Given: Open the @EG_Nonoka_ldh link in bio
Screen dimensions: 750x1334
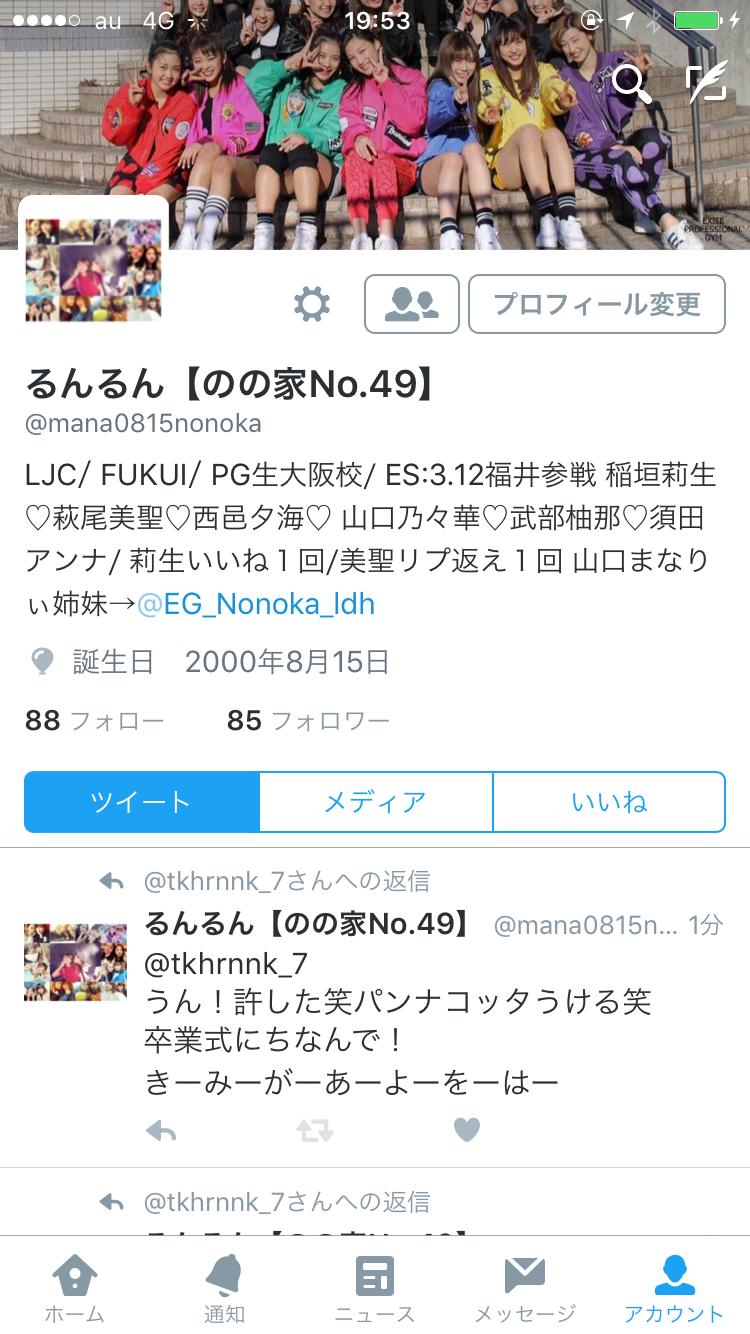Looking at the screenshot, I should tap(256, 604).
